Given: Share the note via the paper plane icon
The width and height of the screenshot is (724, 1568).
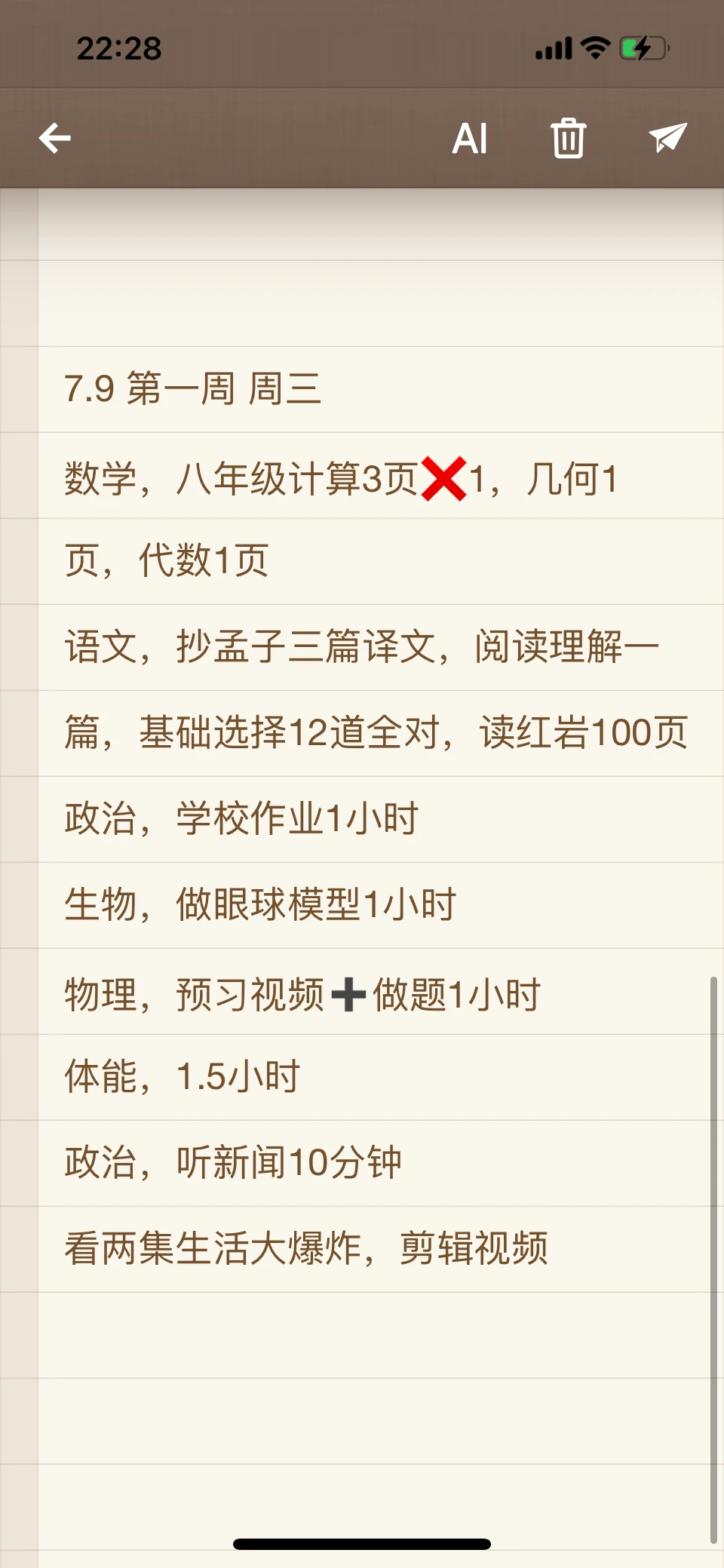Looking at the screenshot, I should click(667, 137).
